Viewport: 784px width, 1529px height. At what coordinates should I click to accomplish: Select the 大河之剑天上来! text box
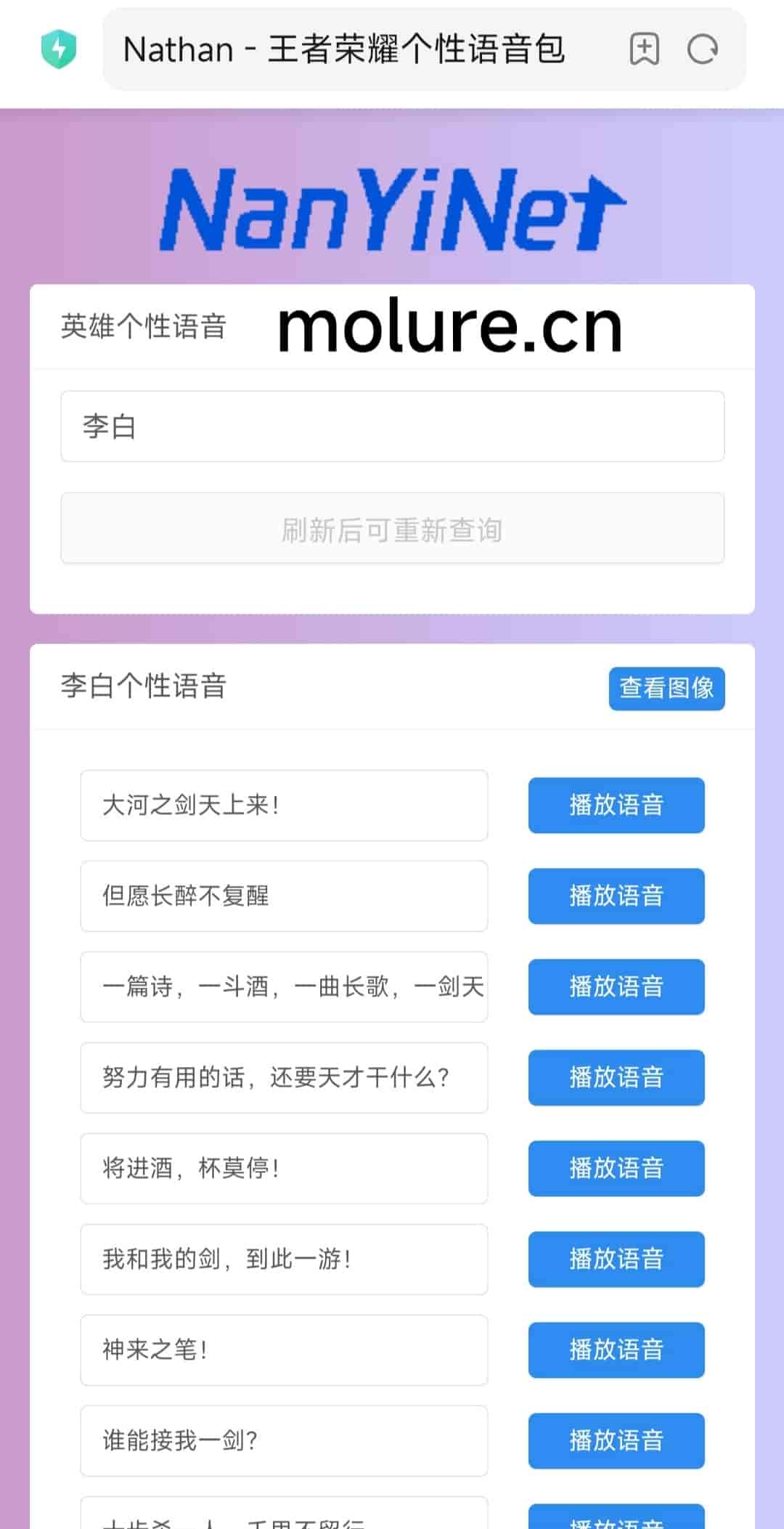point(283,805)
